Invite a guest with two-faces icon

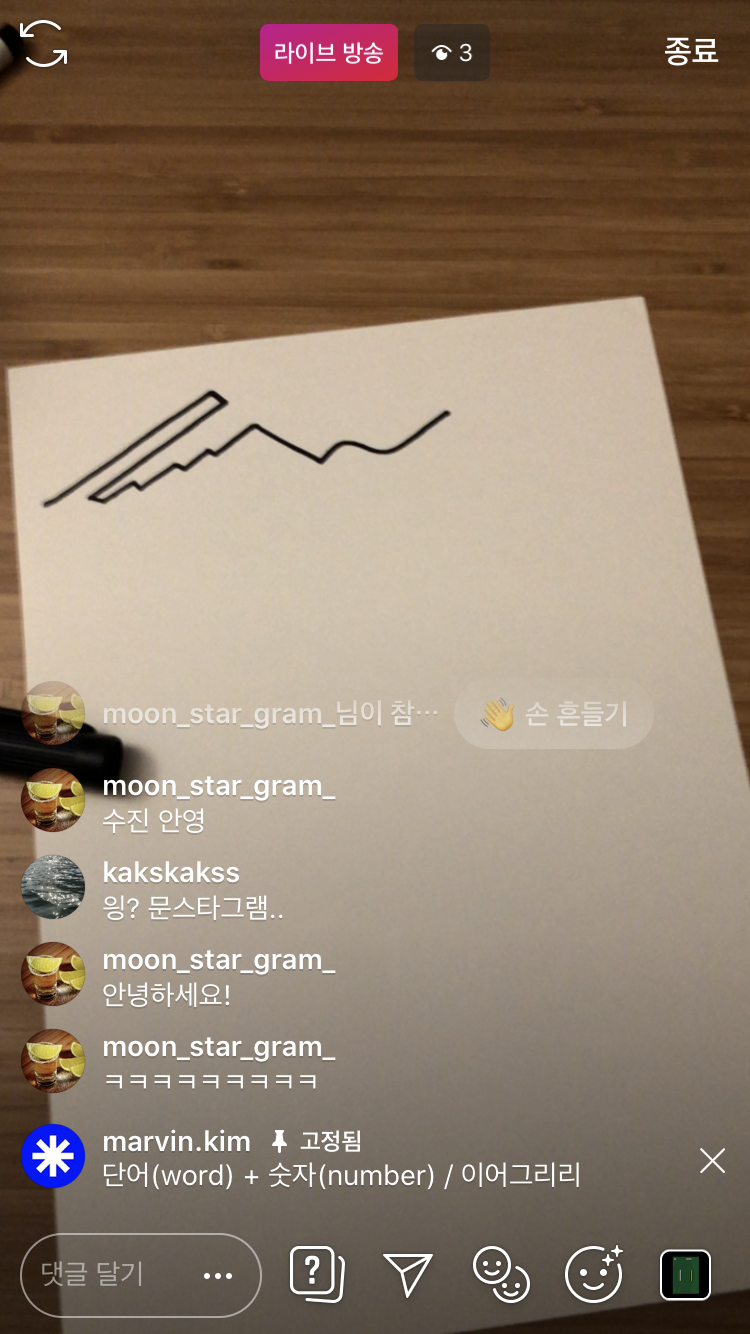500,1274
